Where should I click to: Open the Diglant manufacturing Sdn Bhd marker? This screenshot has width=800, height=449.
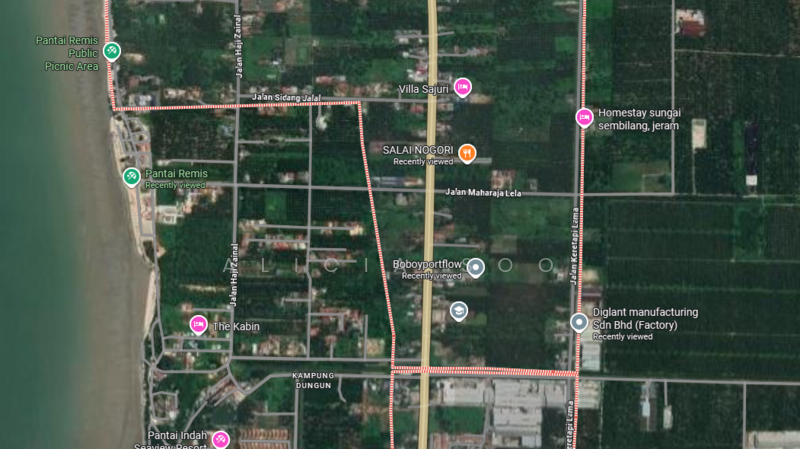click(x=579, y=322)
